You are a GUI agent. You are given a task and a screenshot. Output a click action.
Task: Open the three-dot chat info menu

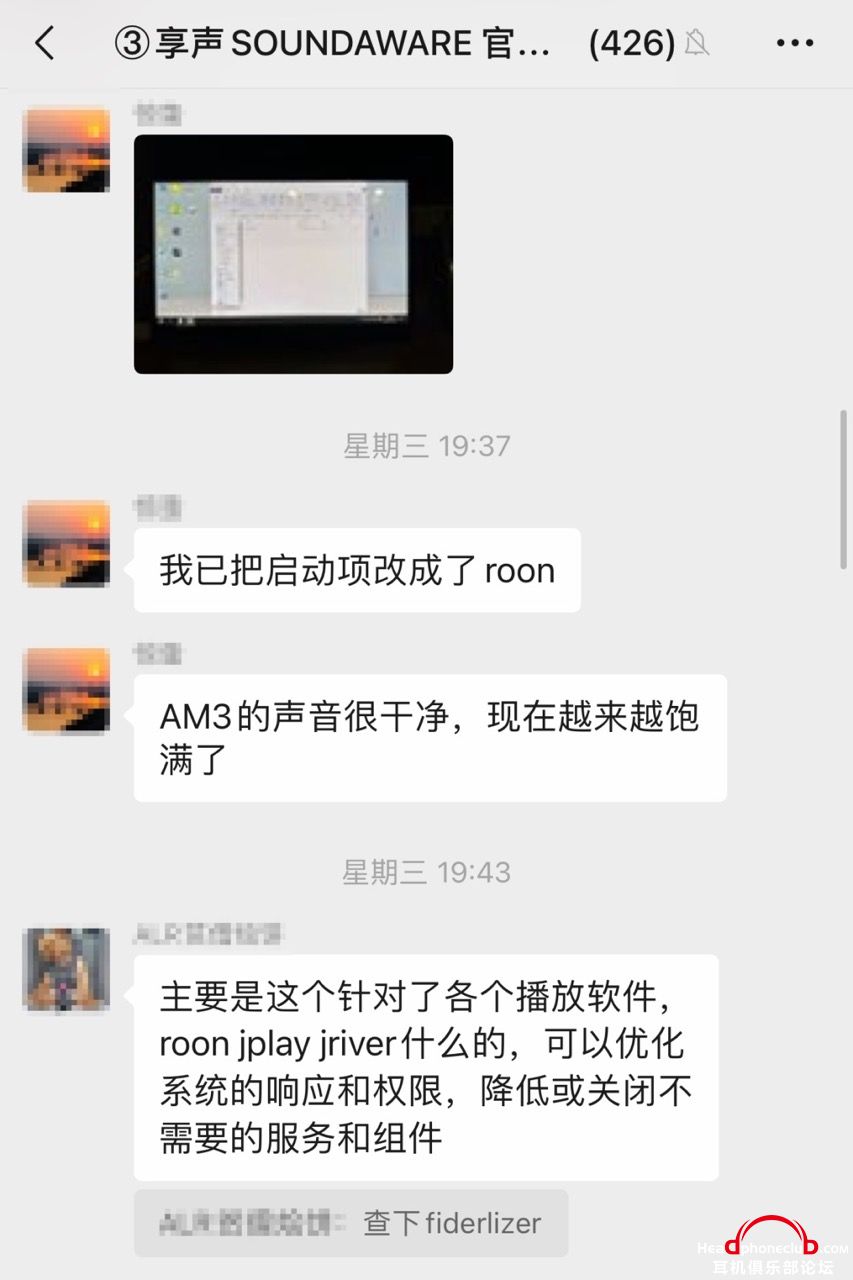(795, 43)
